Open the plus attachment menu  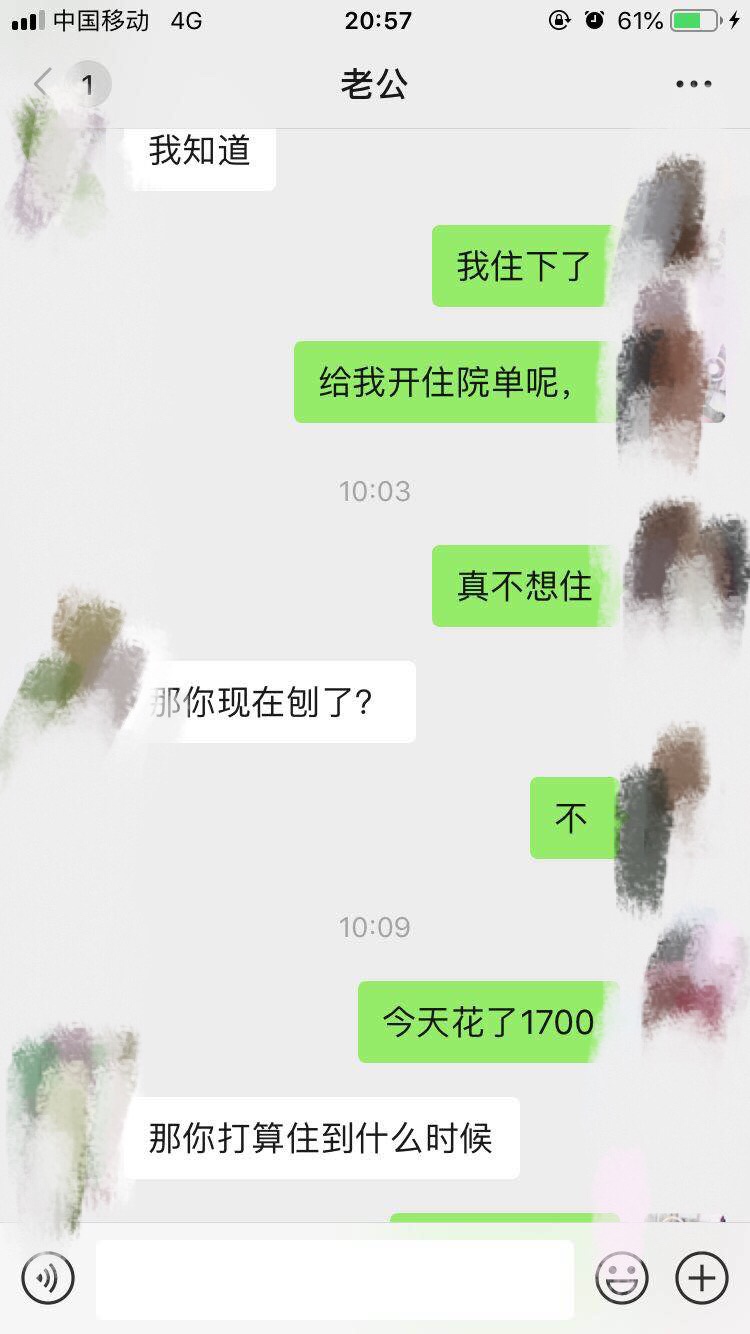(x=702, y=1277)
